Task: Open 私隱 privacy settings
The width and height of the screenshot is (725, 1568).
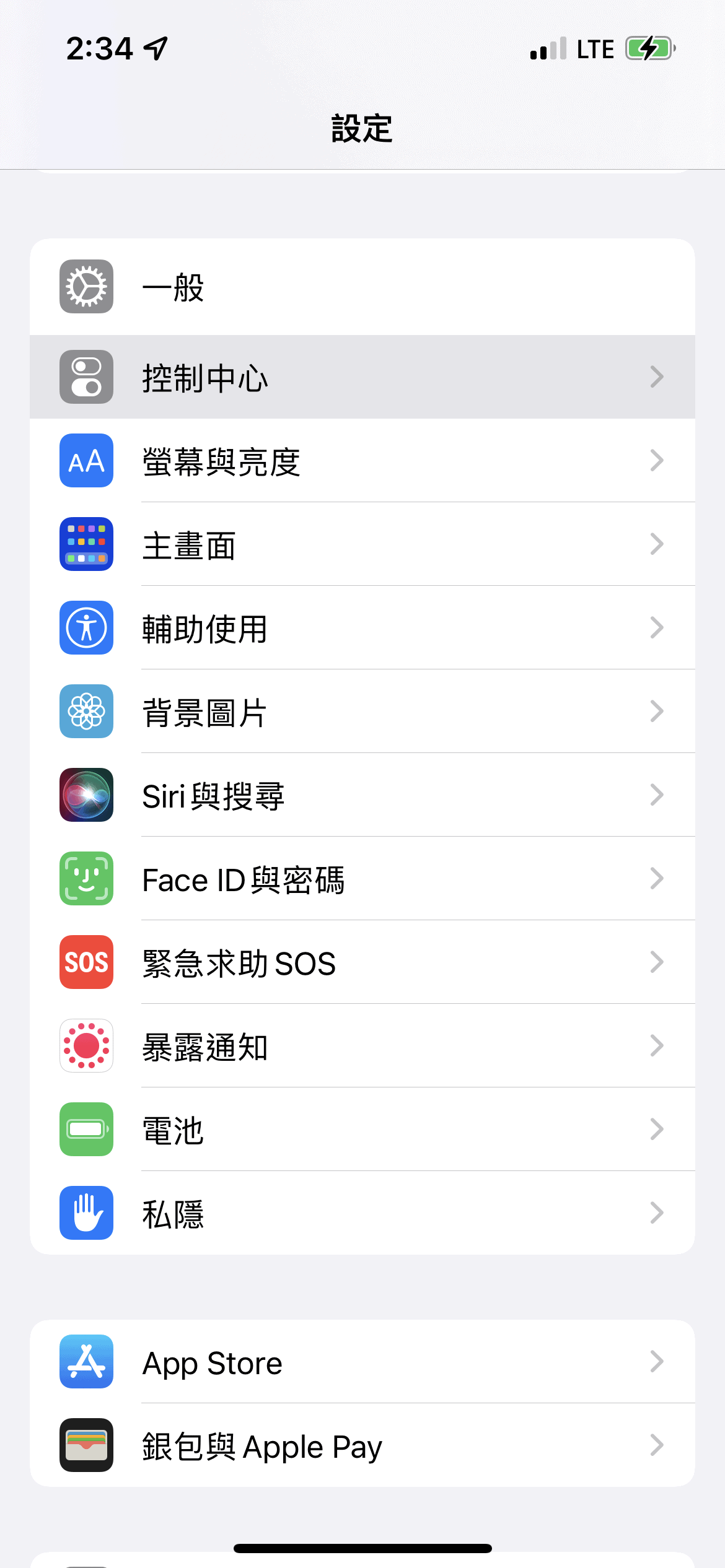Action: [x=362, y=1213]
